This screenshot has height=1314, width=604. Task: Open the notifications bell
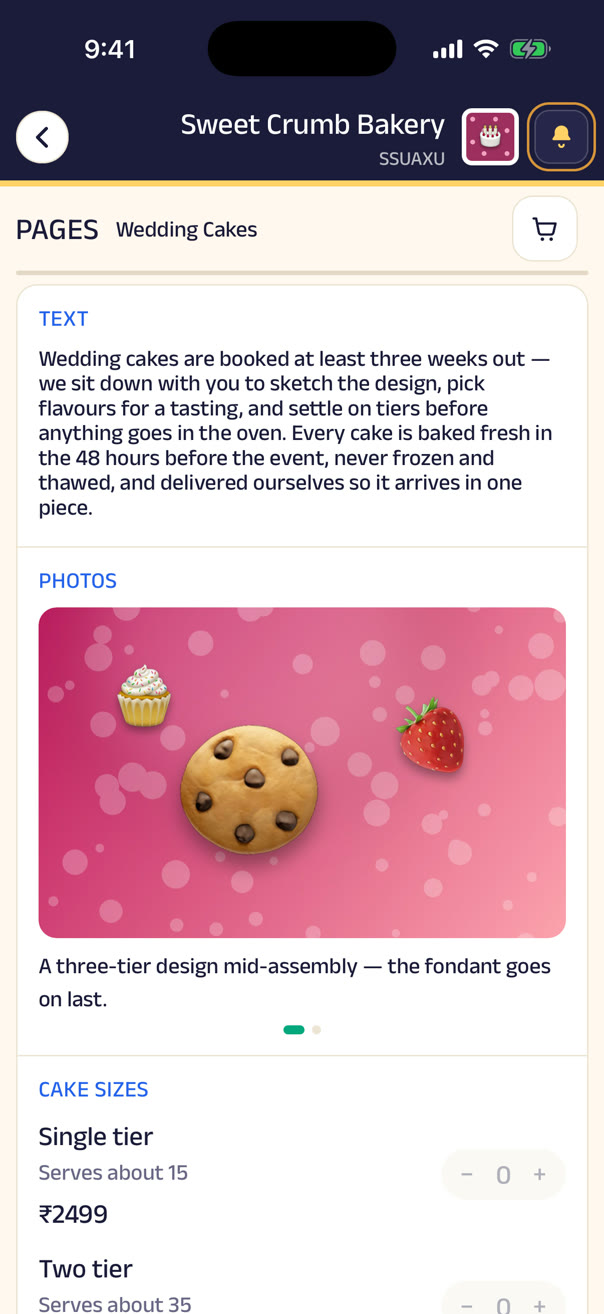click(561, 137)
